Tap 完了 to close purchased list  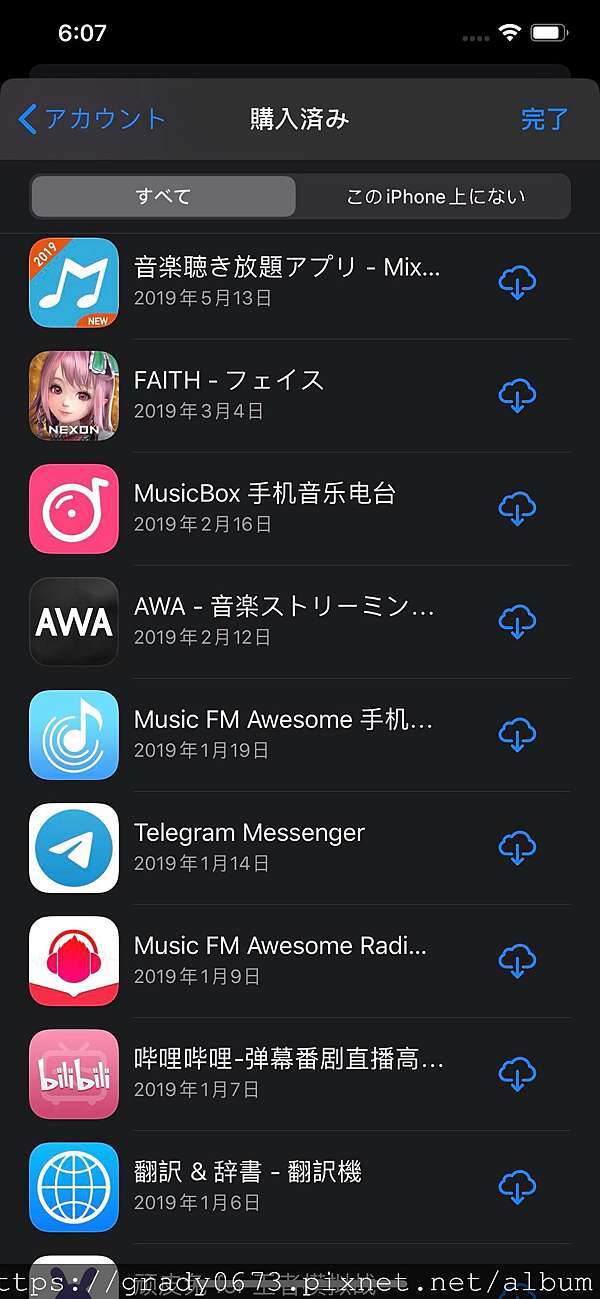(544, 119)
